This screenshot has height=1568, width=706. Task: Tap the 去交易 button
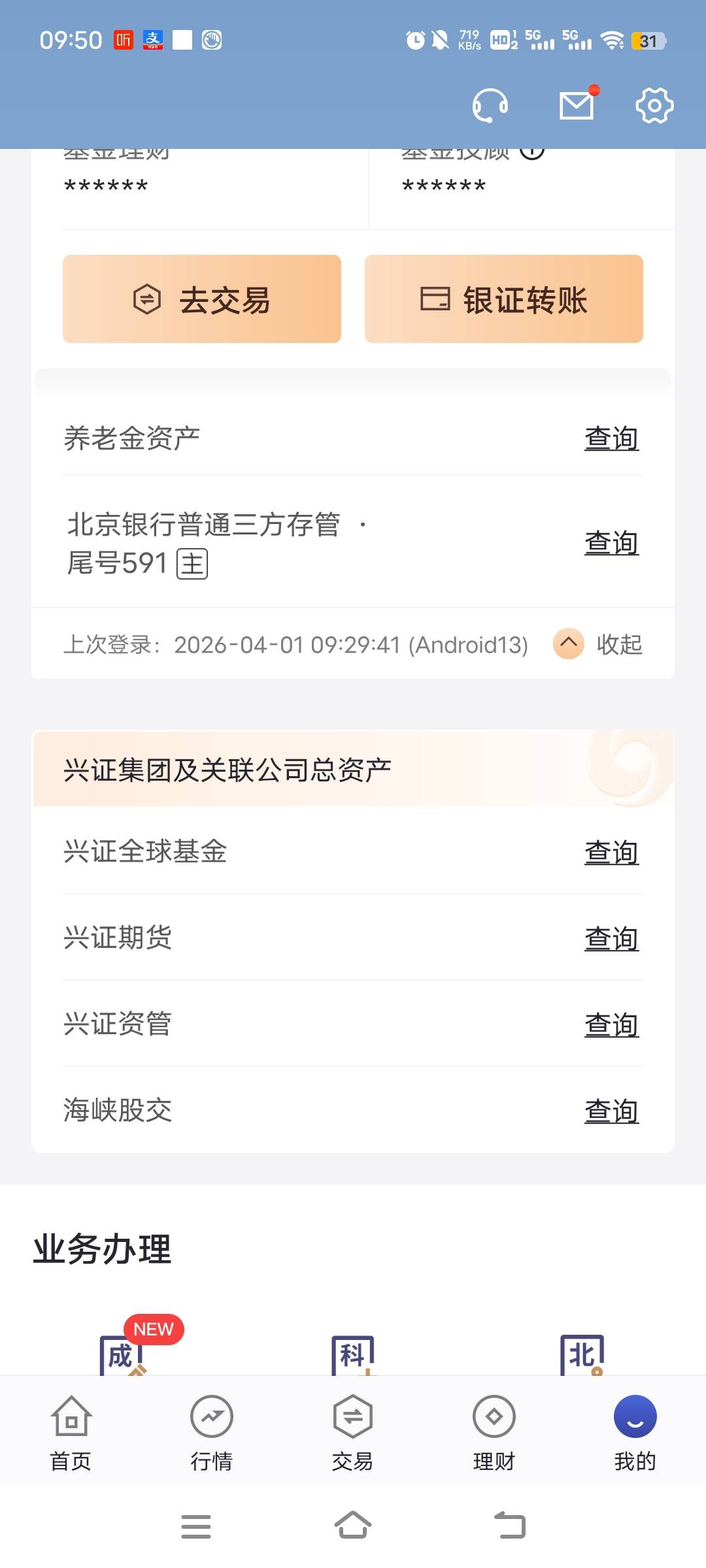(x=202, y=299)
